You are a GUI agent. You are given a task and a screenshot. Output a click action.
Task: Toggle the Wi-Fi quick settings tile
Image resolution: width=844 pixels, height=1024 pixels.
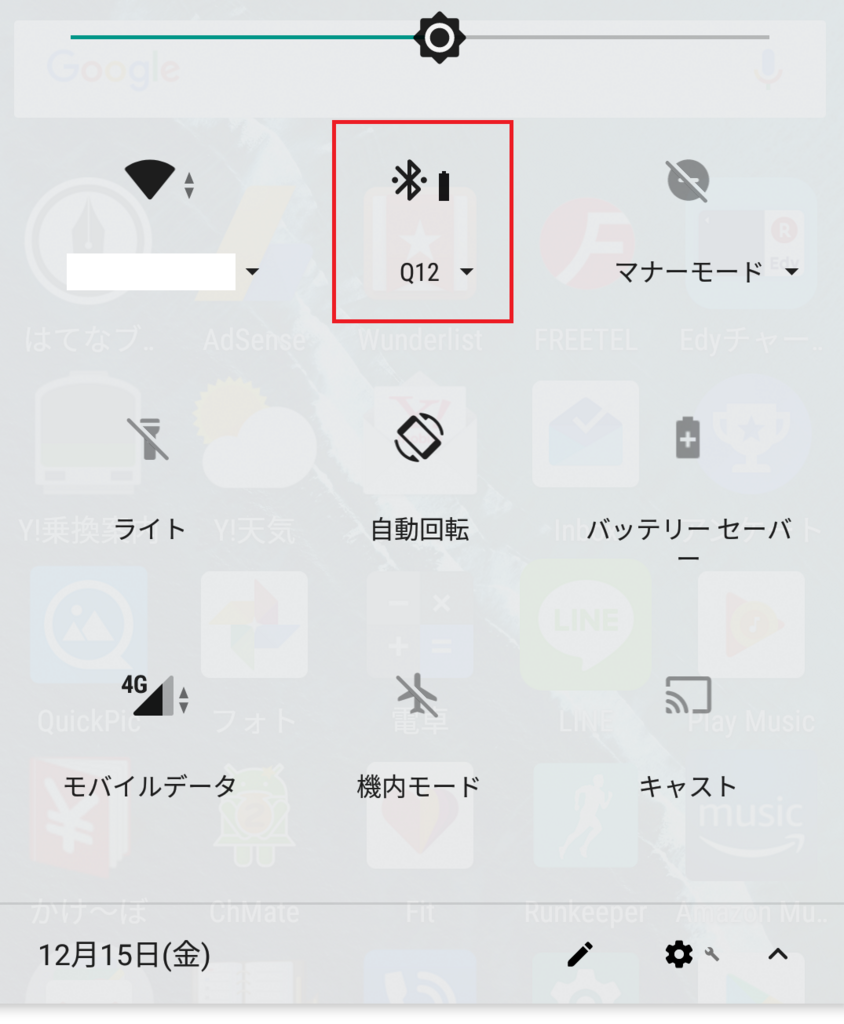(150, 182)
